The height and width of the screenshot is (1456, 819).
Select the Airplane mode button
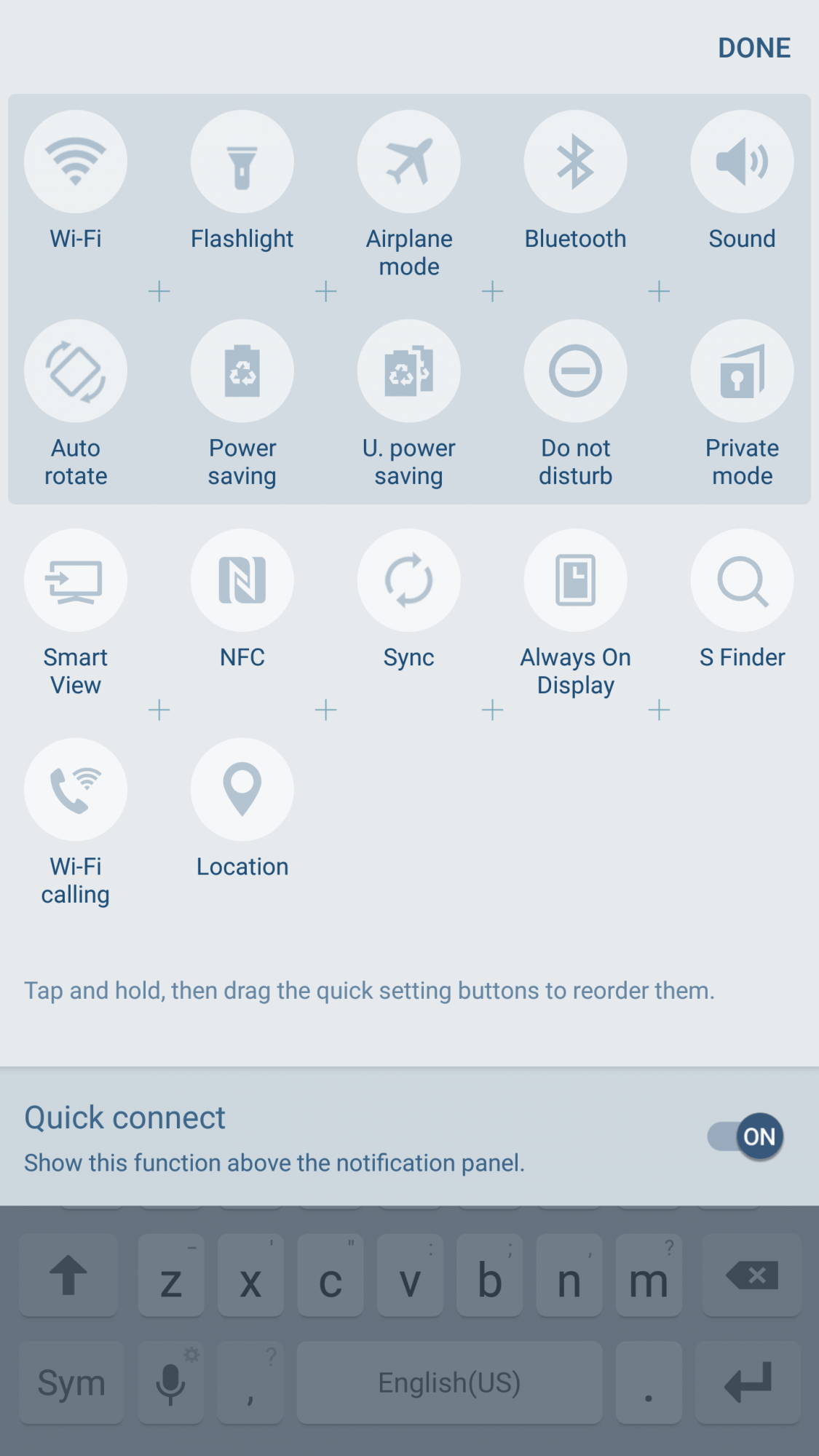click(409, 162)
